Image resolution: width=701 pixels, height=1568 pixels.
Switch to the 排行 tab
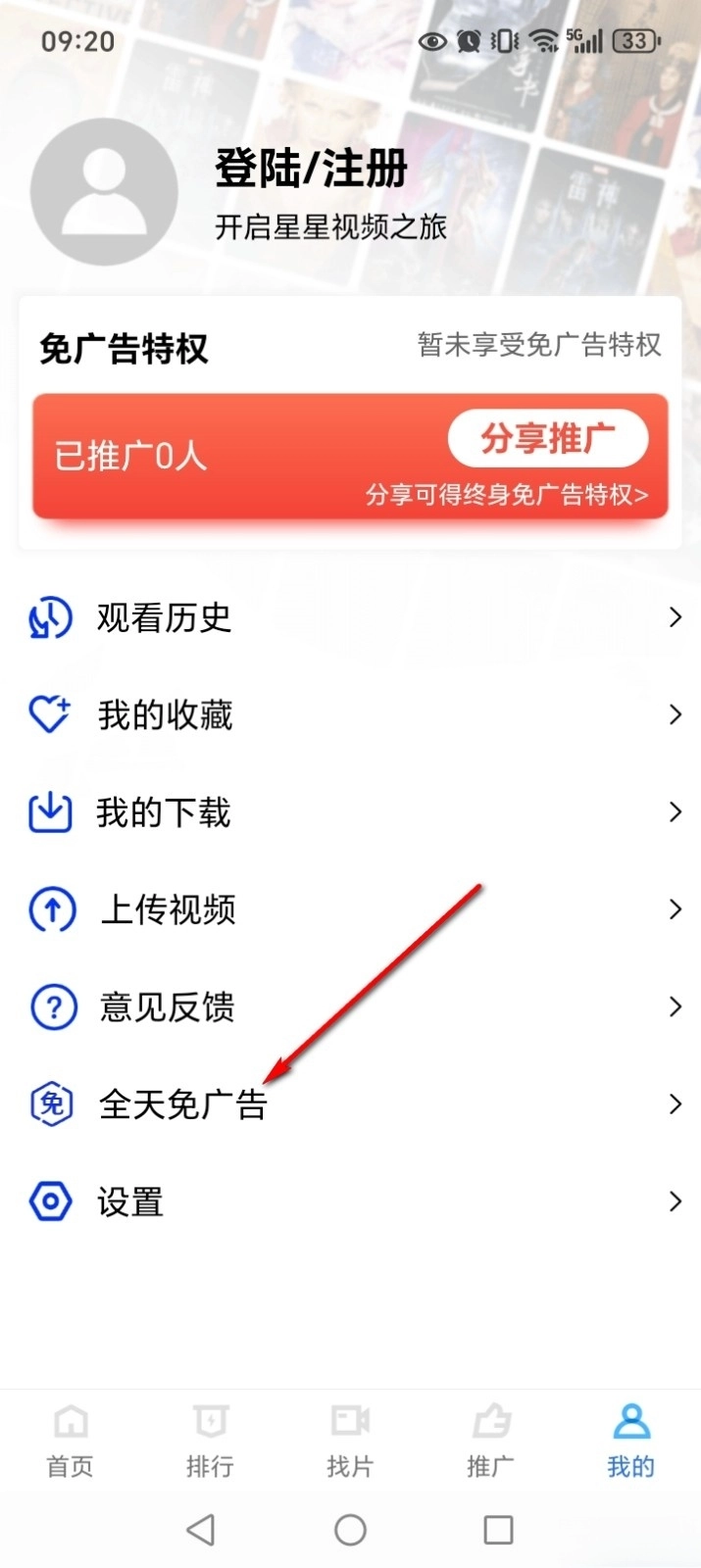(x=210, y=1441)
